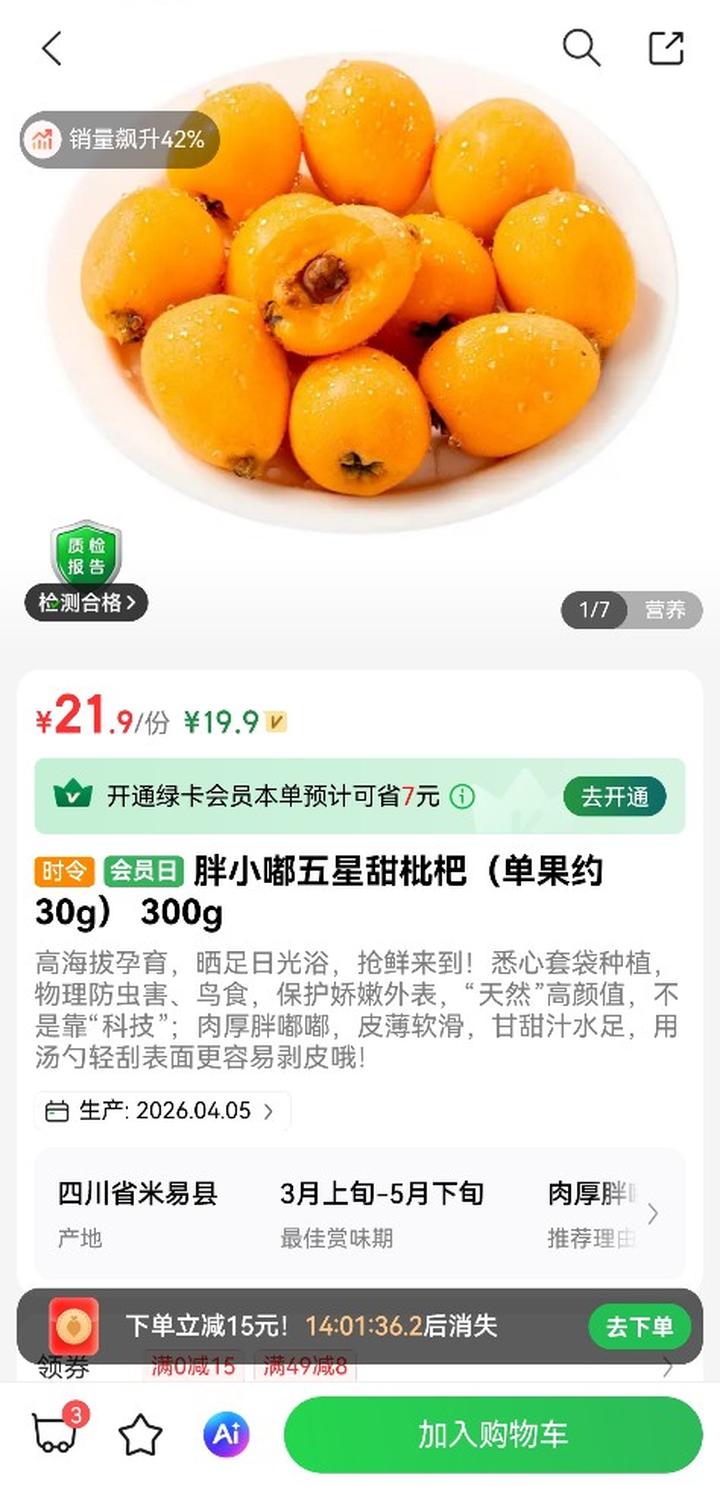
Task: Show membership savings info icon
Action: pyautogui.click(x=462, y=797)
